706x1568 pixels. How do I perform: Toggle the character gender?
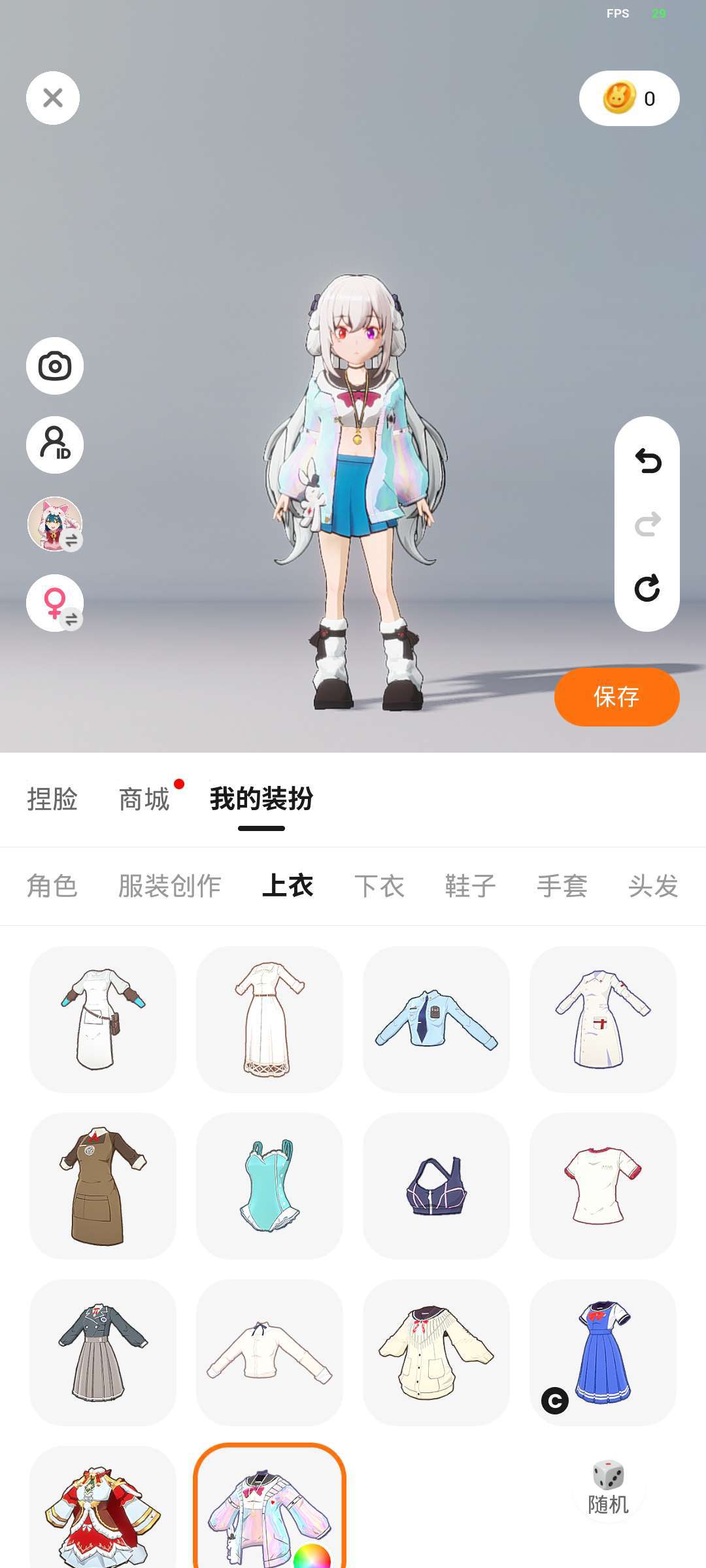tap(55, 603)
